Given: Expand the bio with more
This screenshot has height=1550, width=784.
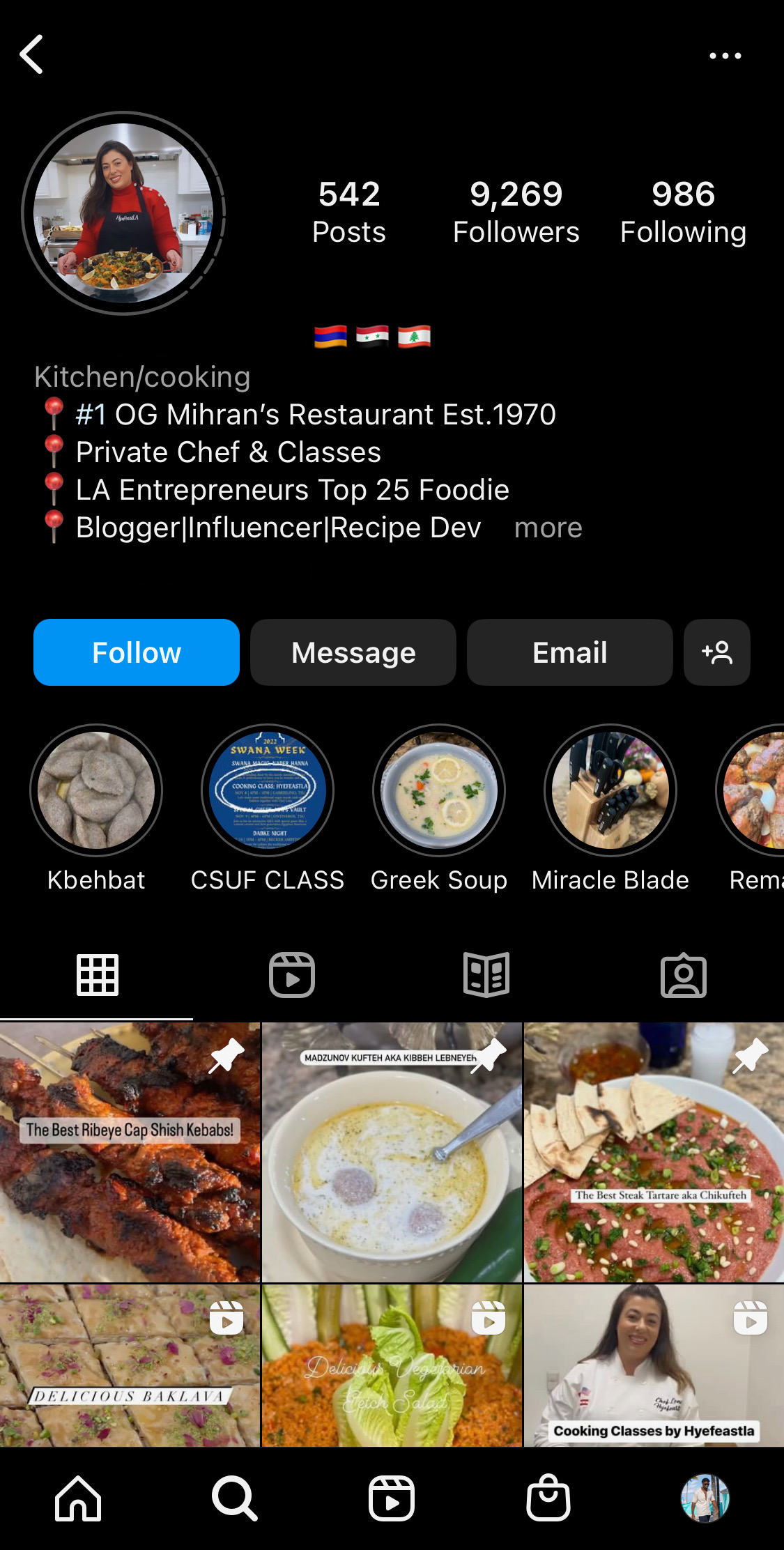Looking at the screenshot, I should 548,528.
